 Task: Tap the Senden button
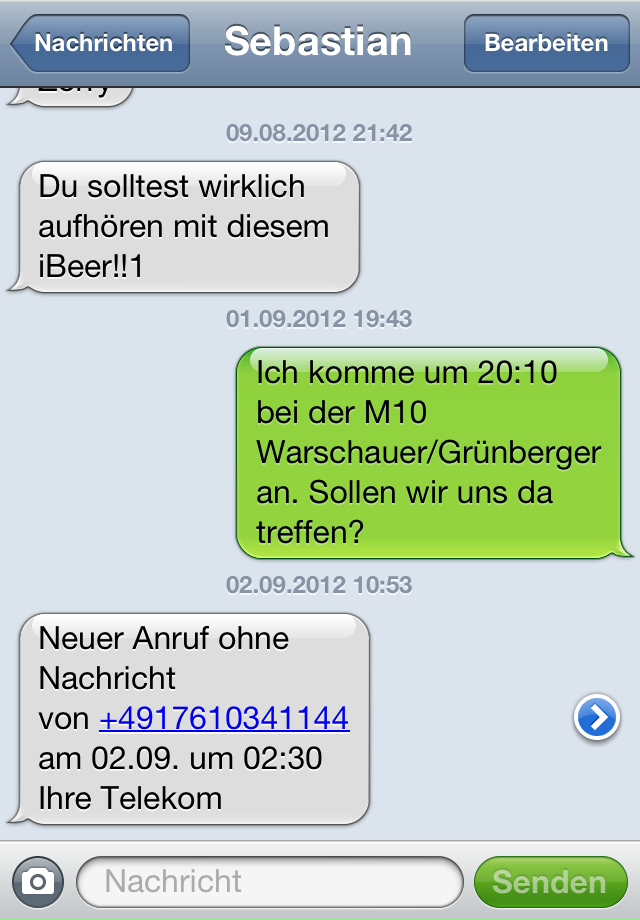point(550,882)
